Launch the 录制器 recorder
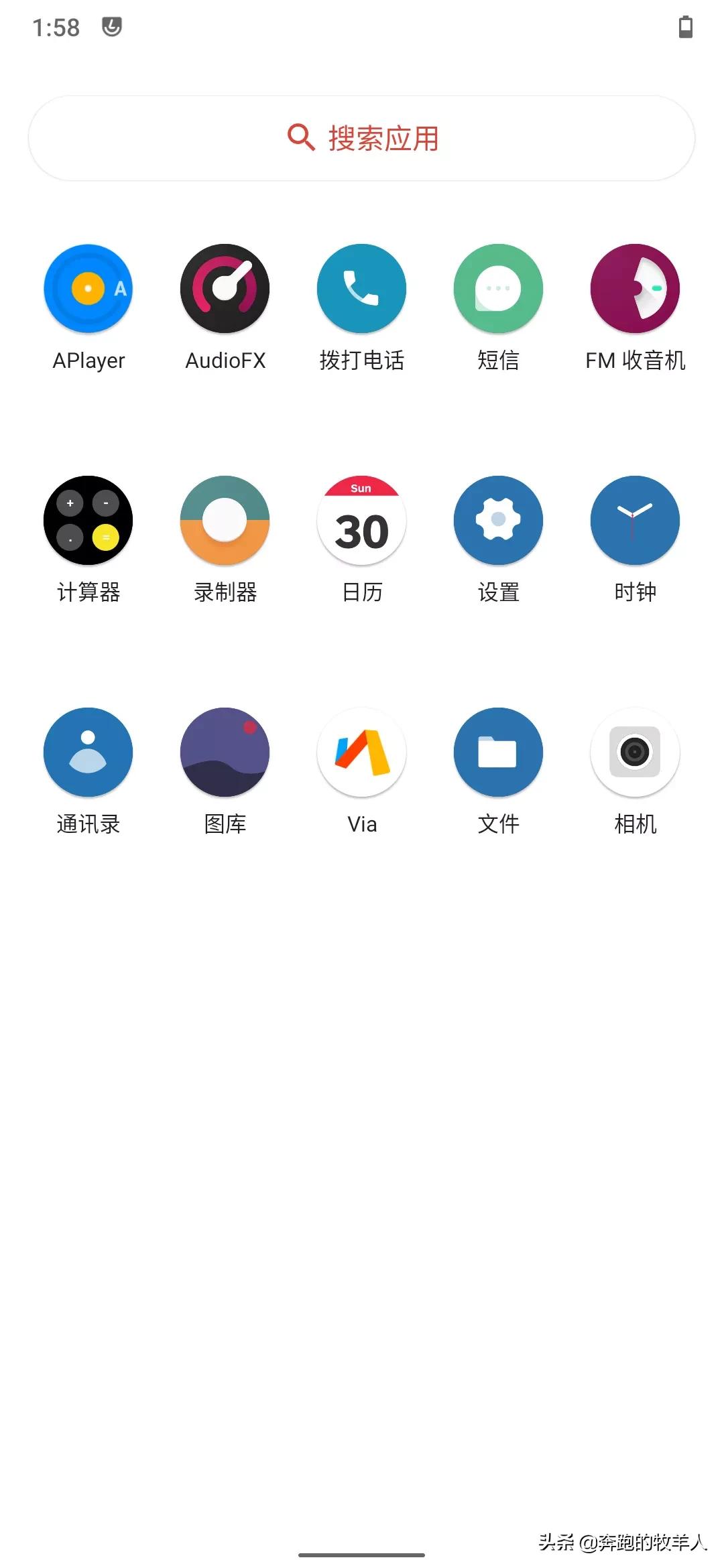This screenshot has height=1568, width=724. tap(225, 521)
